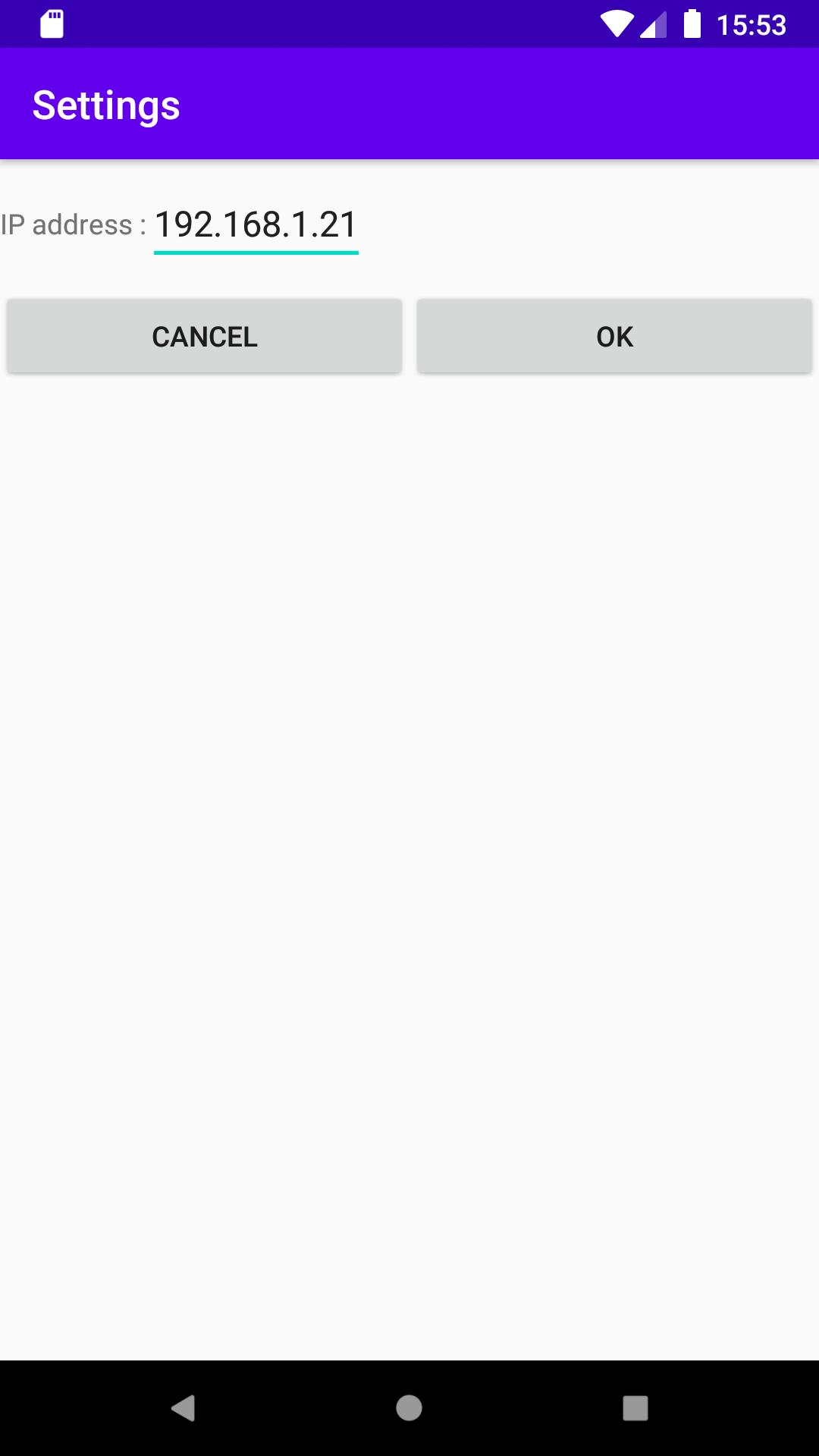Image resolution: width=819 pixels, height=1456 pixels.
Task: Go back using the navigation bar
Action: pos(183,1408)
